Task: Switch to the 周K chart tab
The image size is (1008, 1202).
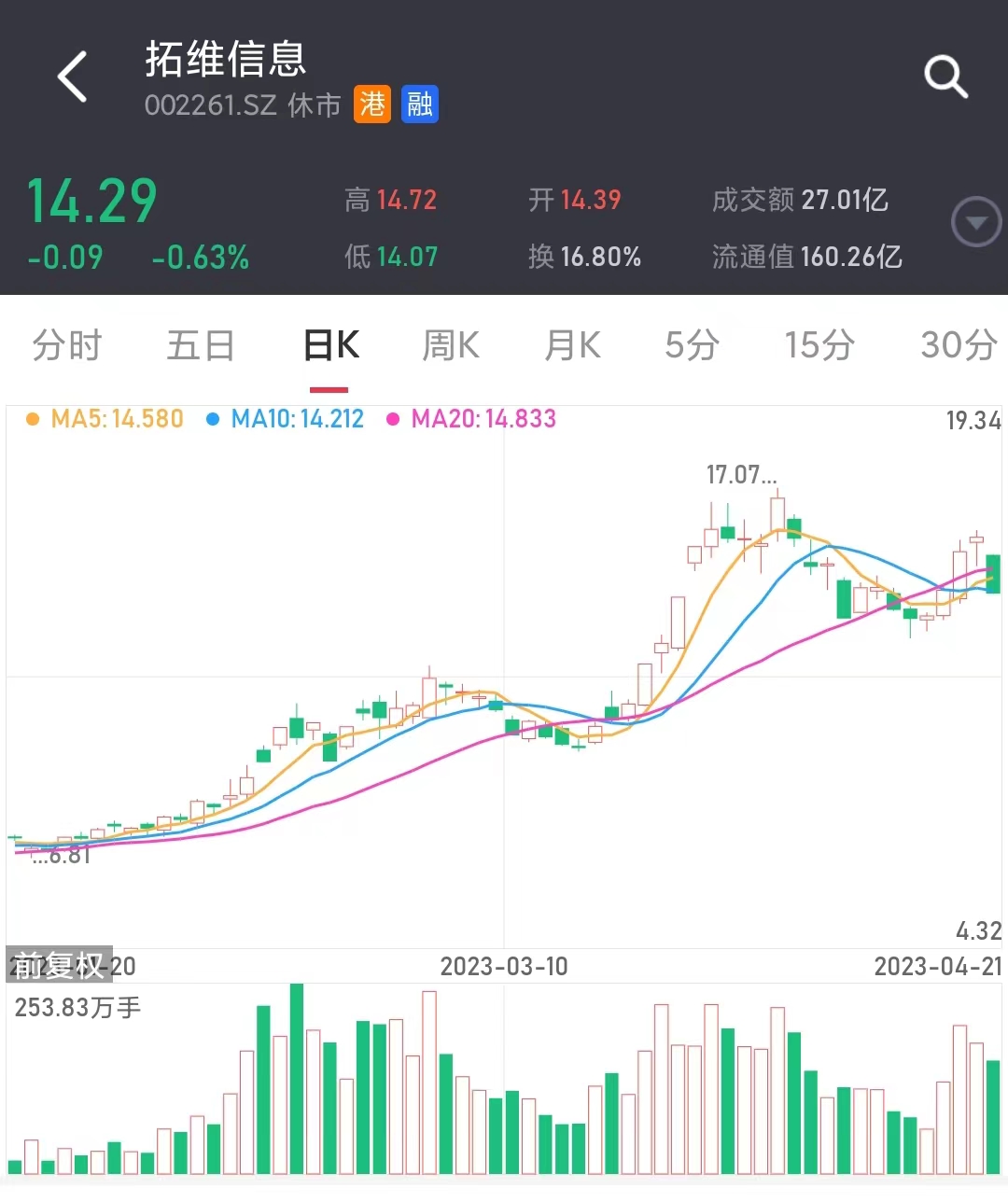Action: click(451, 346)
